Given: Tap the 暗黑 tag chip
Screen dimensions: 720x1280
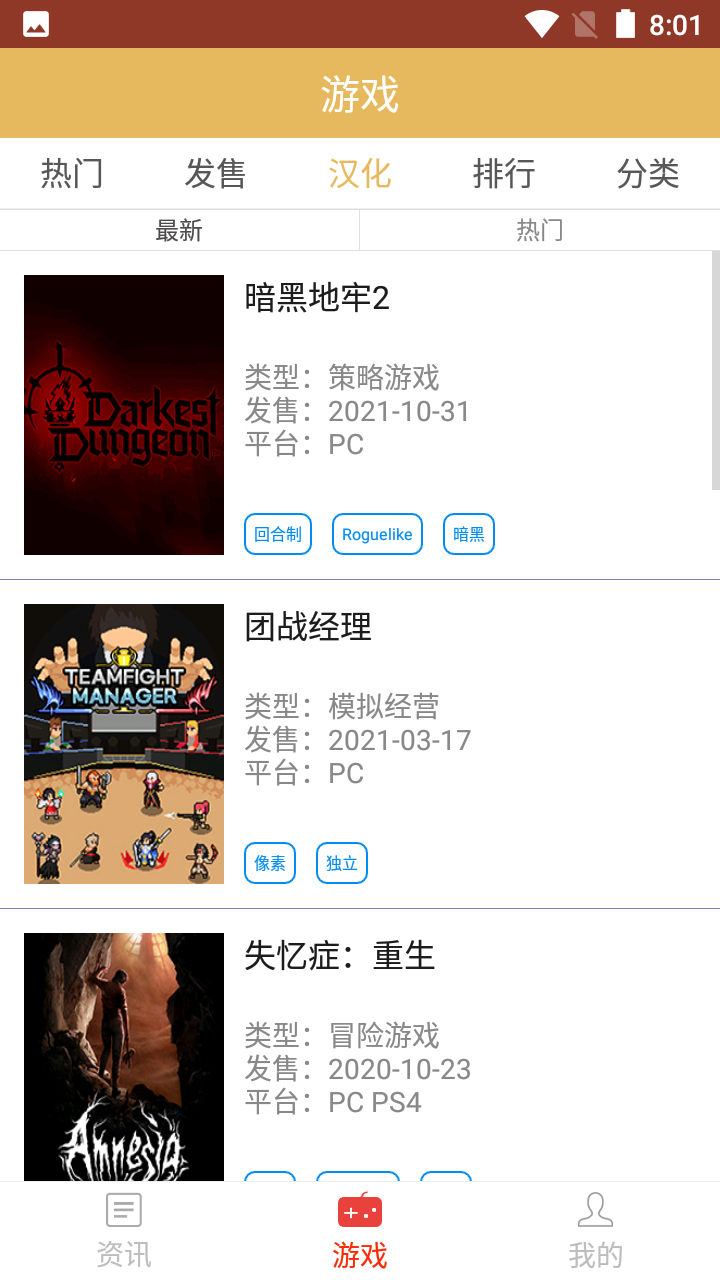Looking at the screenshot, I should tap(469, 534).
